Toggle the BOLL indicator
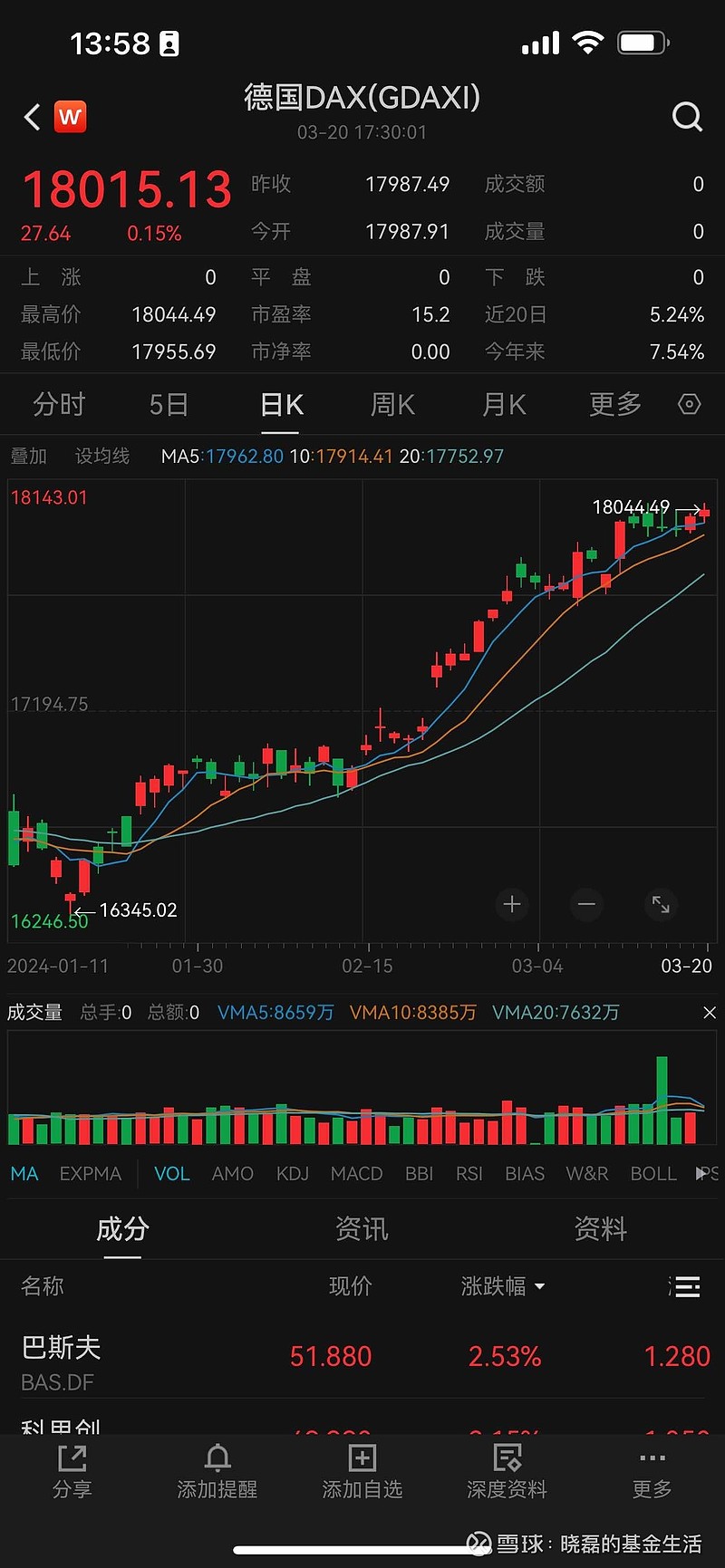 click(653, 1173)
